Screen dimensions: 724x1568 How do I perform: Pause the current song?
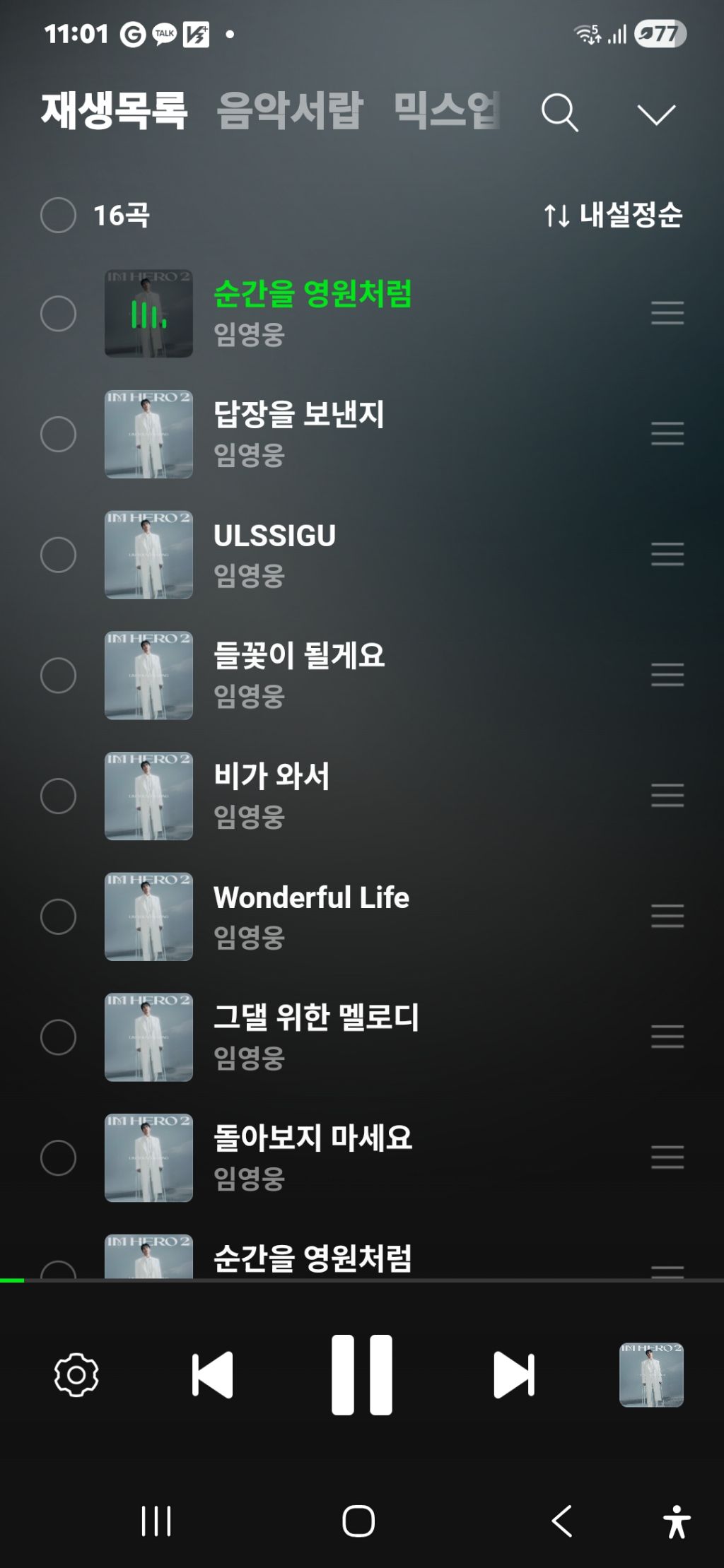coord(362,1375)
